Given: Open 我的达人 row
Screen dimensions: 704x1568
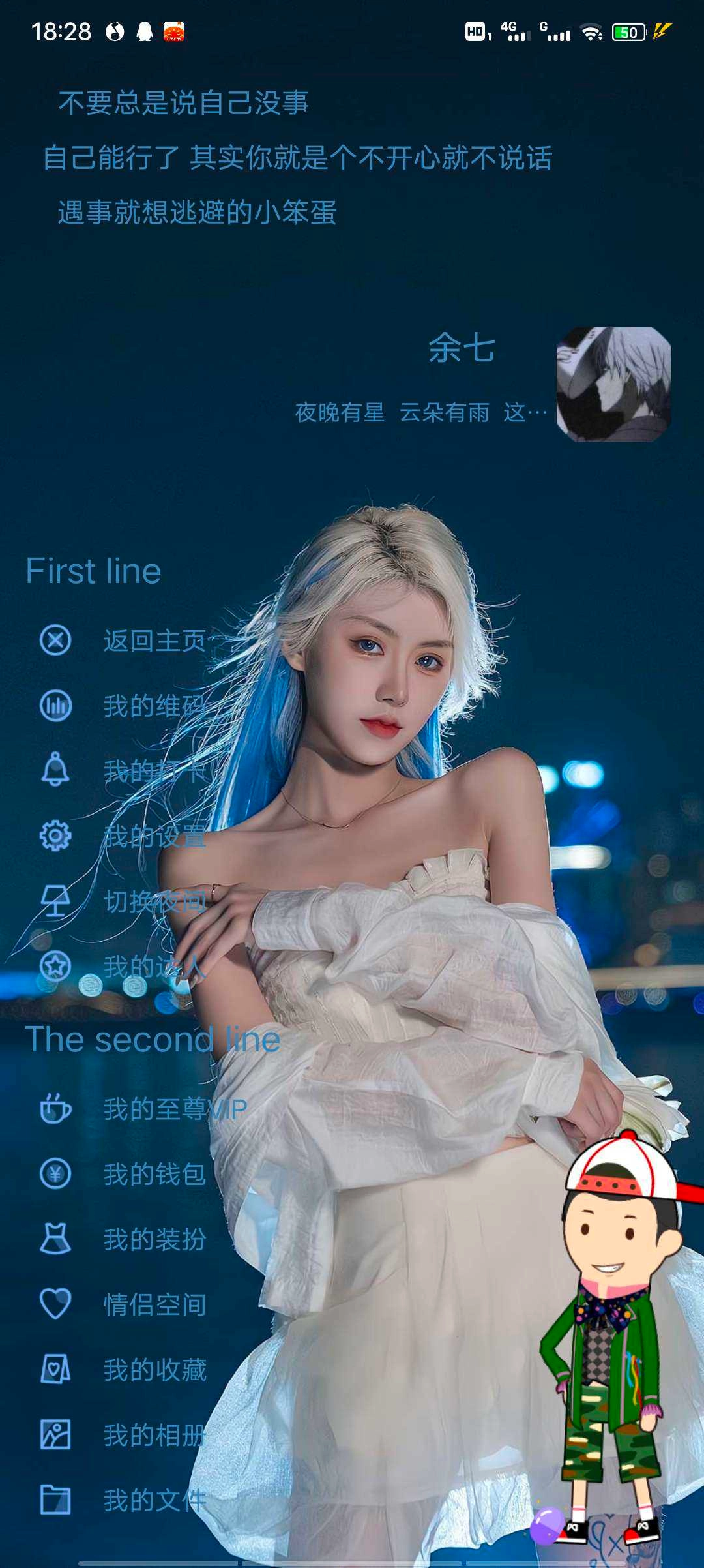Looking at the screenshot, I should click(154, 967).
